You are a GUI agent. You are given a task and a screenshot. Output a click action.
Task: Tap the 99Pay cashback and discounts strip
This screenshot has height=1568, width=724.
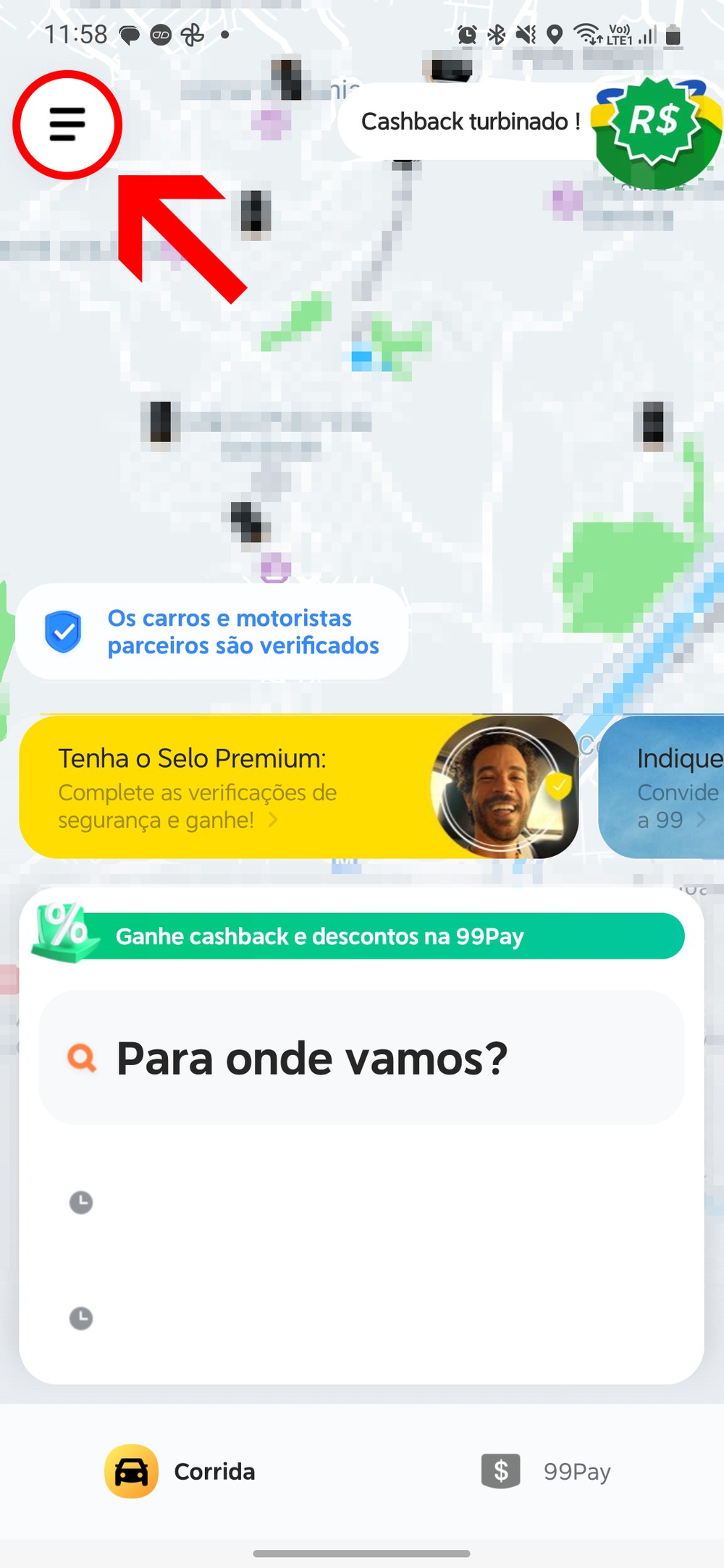360,936
